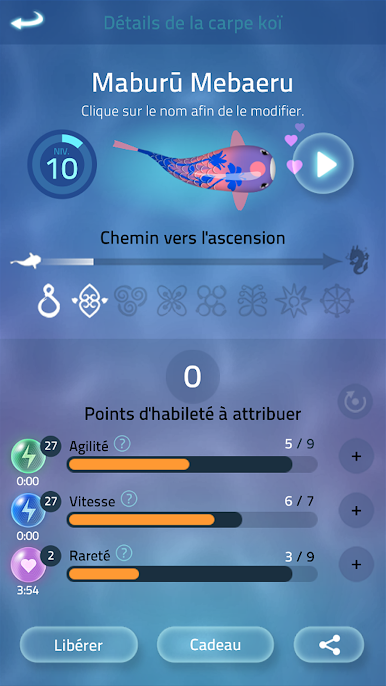Share this koi carp
This screenshot has width=386, height=686.
click(x=329, y=645)
